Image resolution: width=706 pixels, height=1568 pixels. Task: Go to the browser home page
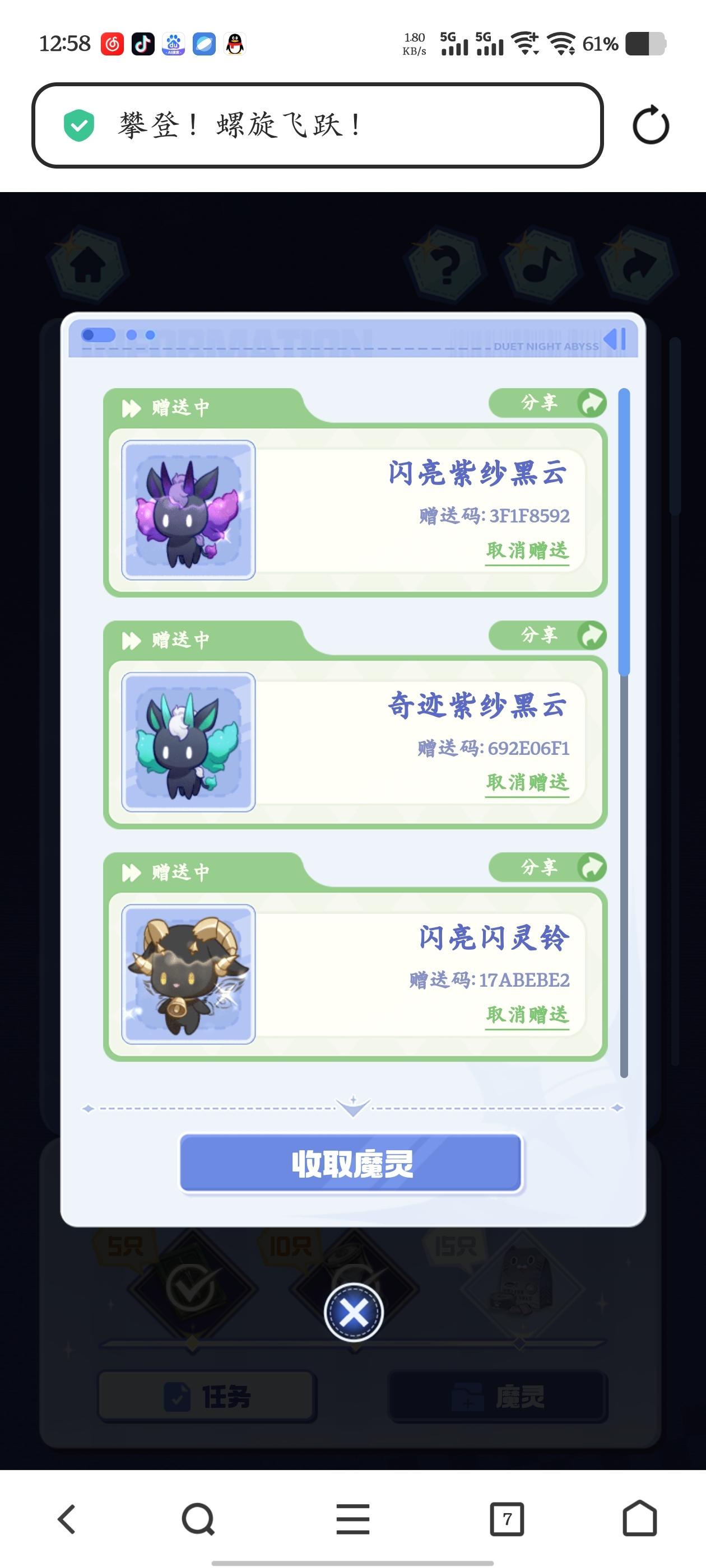pos(639,1519)
